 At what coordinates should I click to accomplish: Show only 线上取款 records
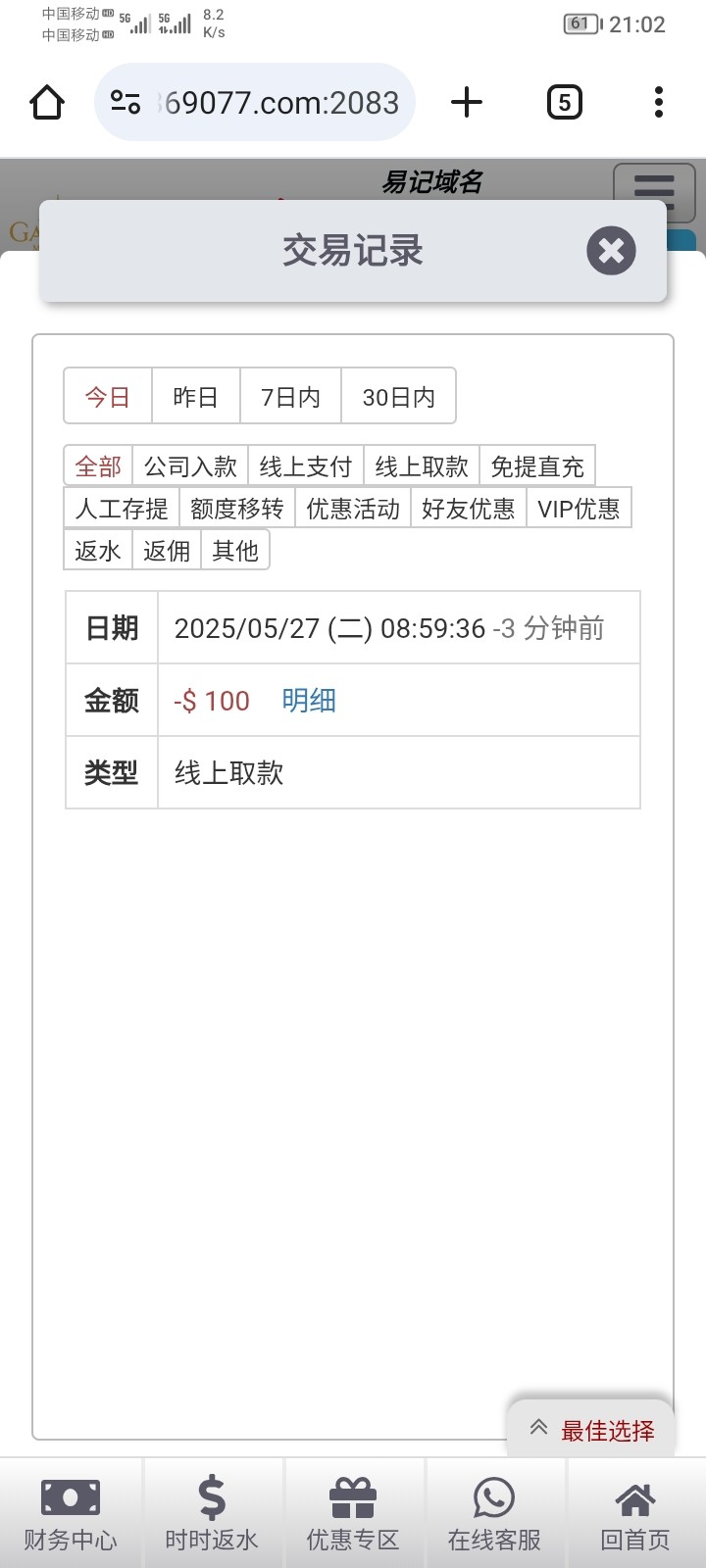tap(422, 466)
